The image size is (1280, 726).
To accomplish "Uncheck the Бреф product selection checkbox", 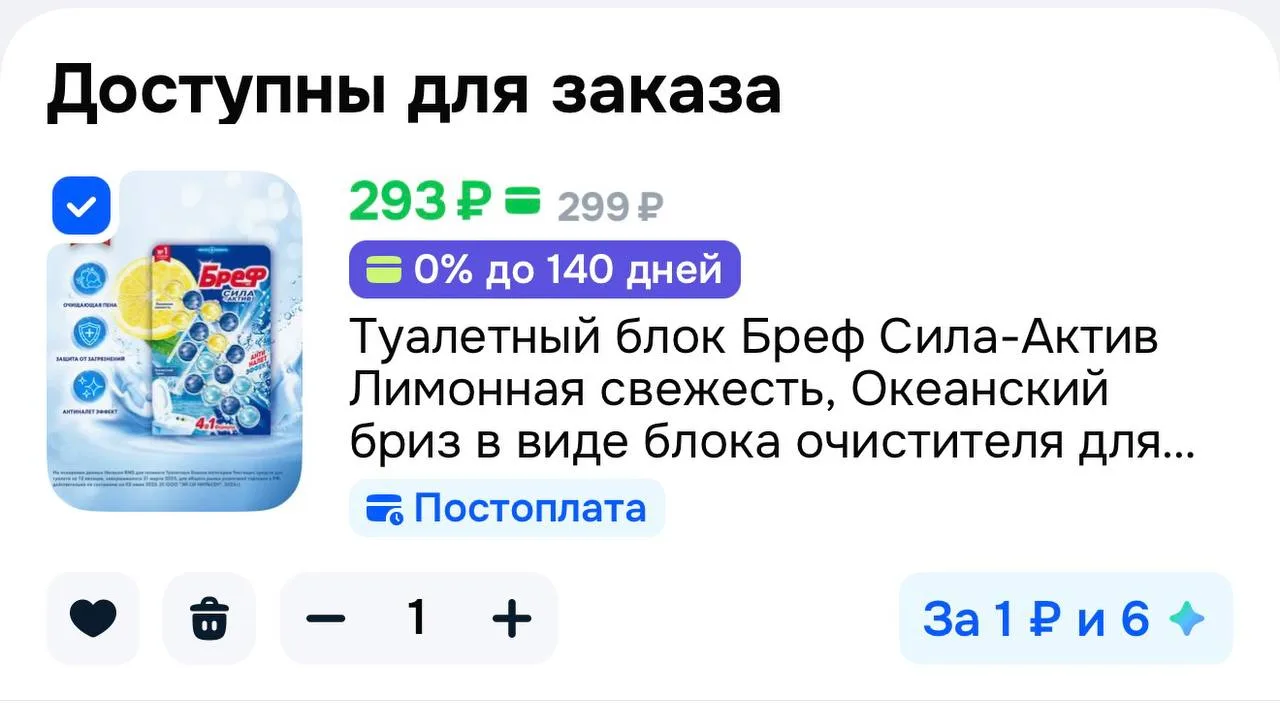I will click(81, 206).
